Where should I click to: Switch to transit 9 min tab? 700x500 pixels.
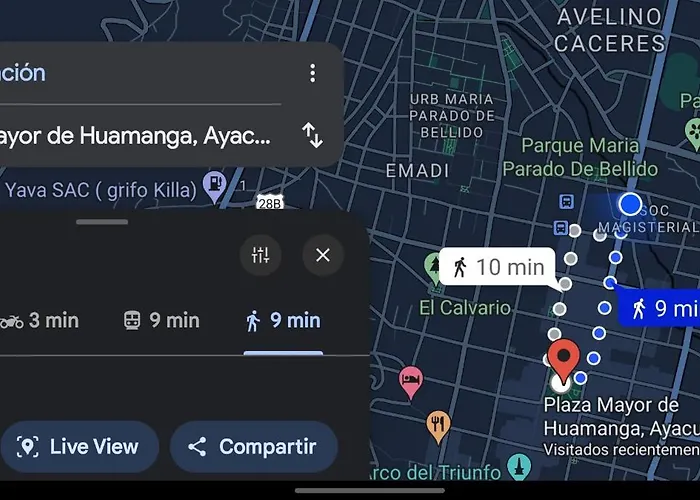[x=161, y=321]
